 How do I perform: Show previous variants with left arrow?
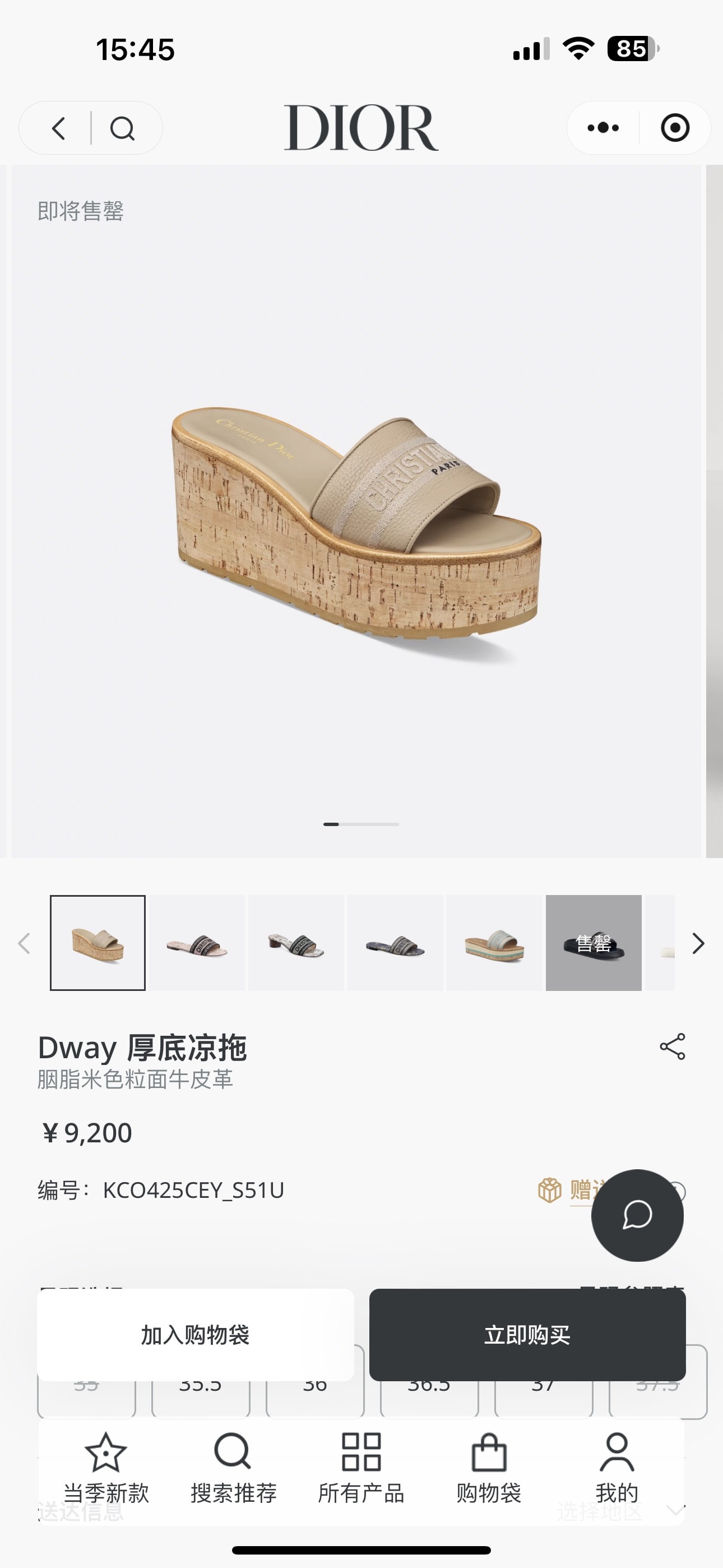pos(24,943)
